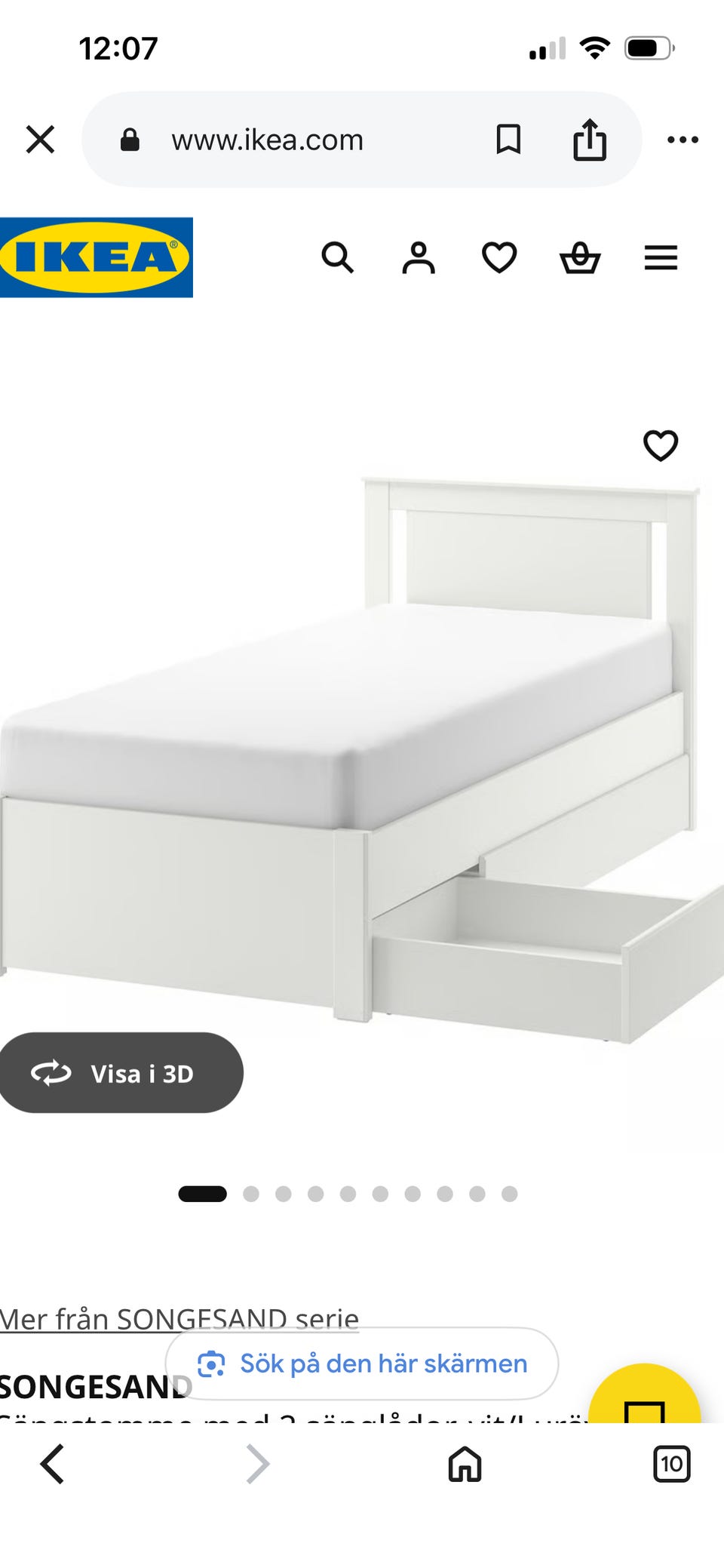
Task: Tap Sök på den här skärmen
Action: tap(362, 1364)
